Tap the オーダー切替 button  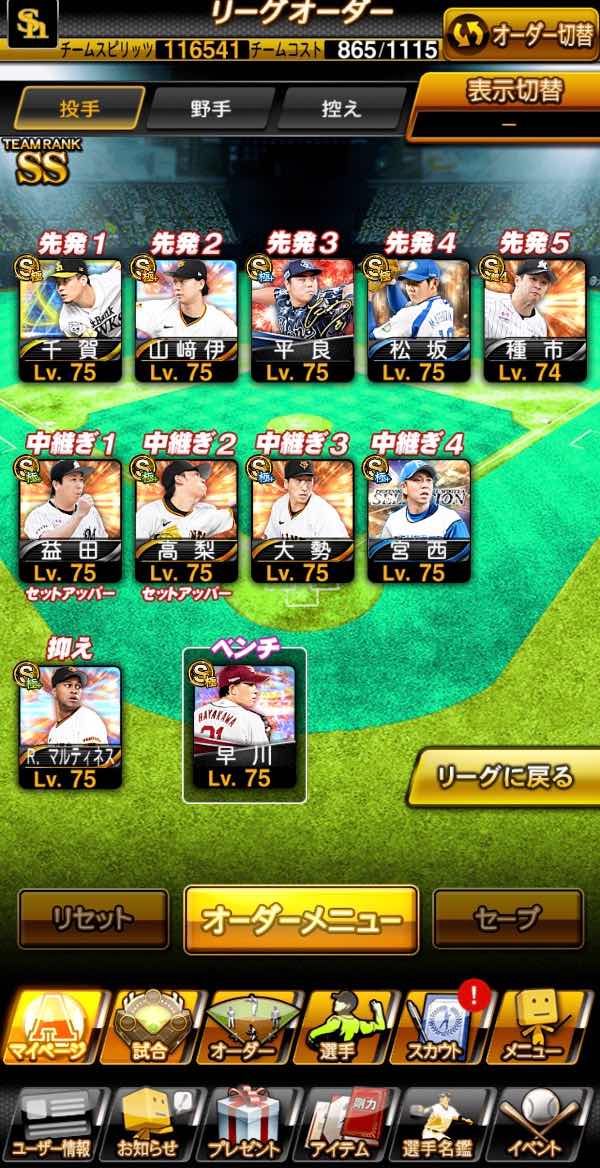pos(521,34)
